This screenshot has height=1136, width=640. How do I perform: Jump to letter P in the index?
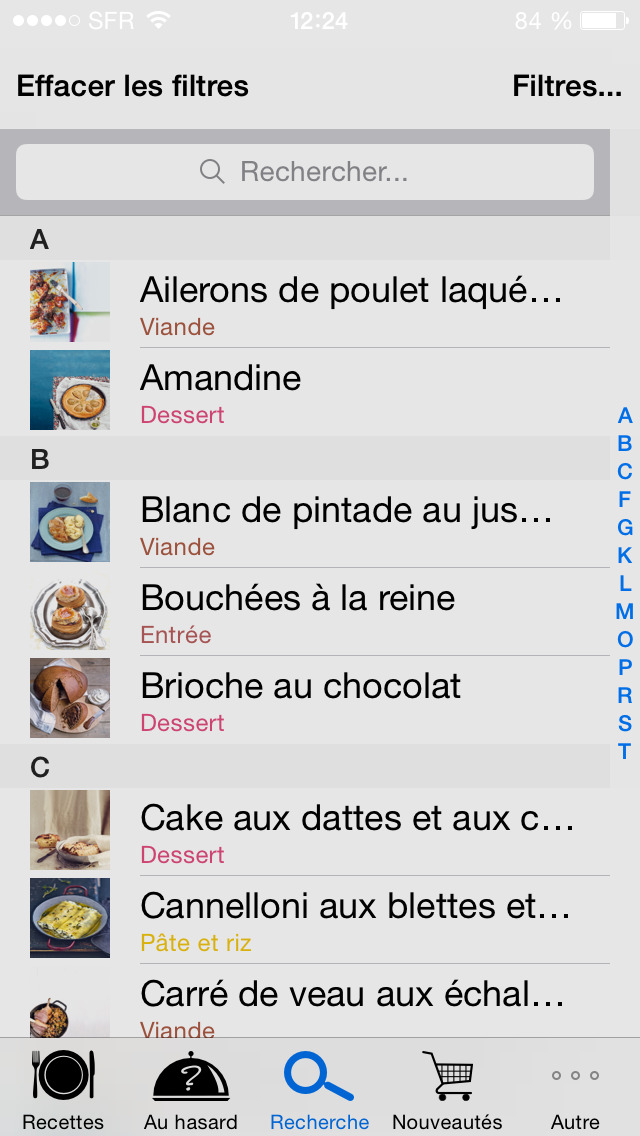pos(625,667)
